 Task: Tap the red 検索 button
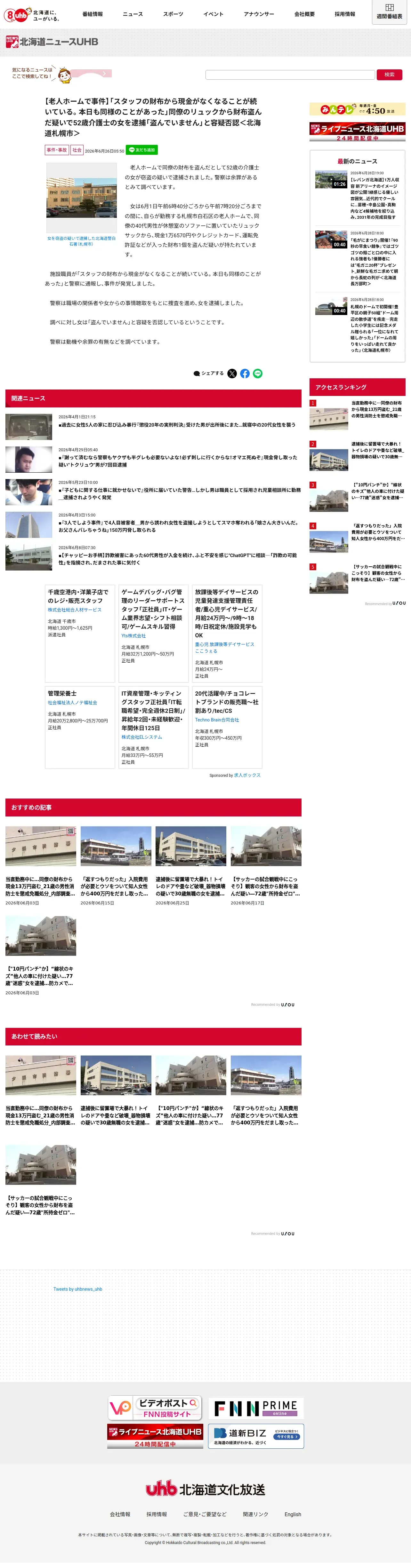(x=390, y=74)
